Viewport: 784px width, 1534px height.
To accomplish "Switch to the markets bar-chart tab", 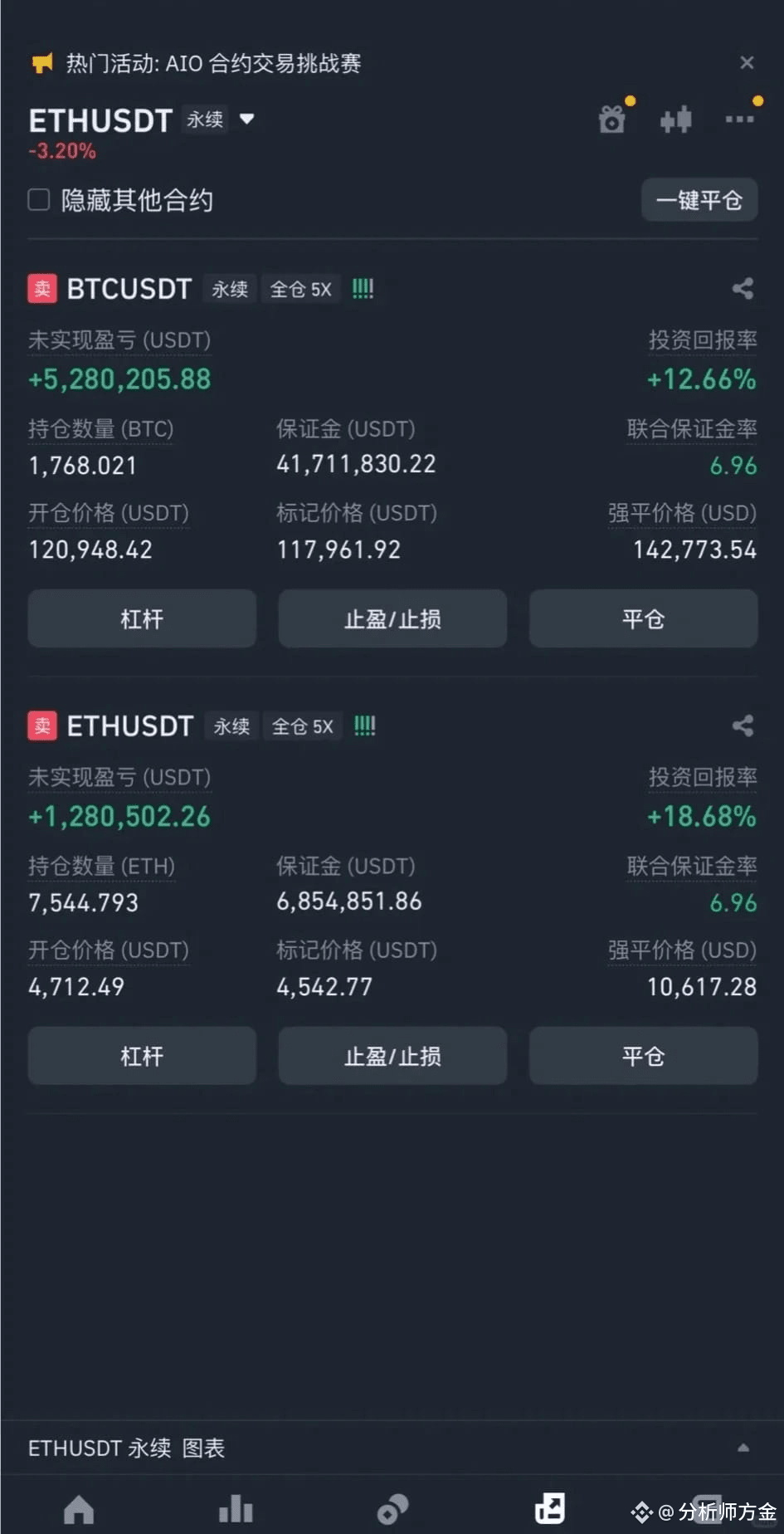I will (x=236, y=1509).
